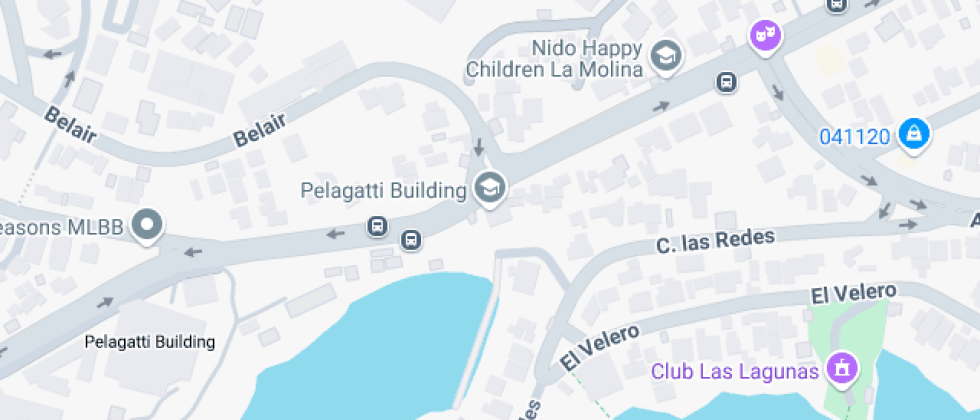980x420 pixels.
Task: View the Club Las Lagunas place marker
Action: pyautogui.click(x=842, y=369)
